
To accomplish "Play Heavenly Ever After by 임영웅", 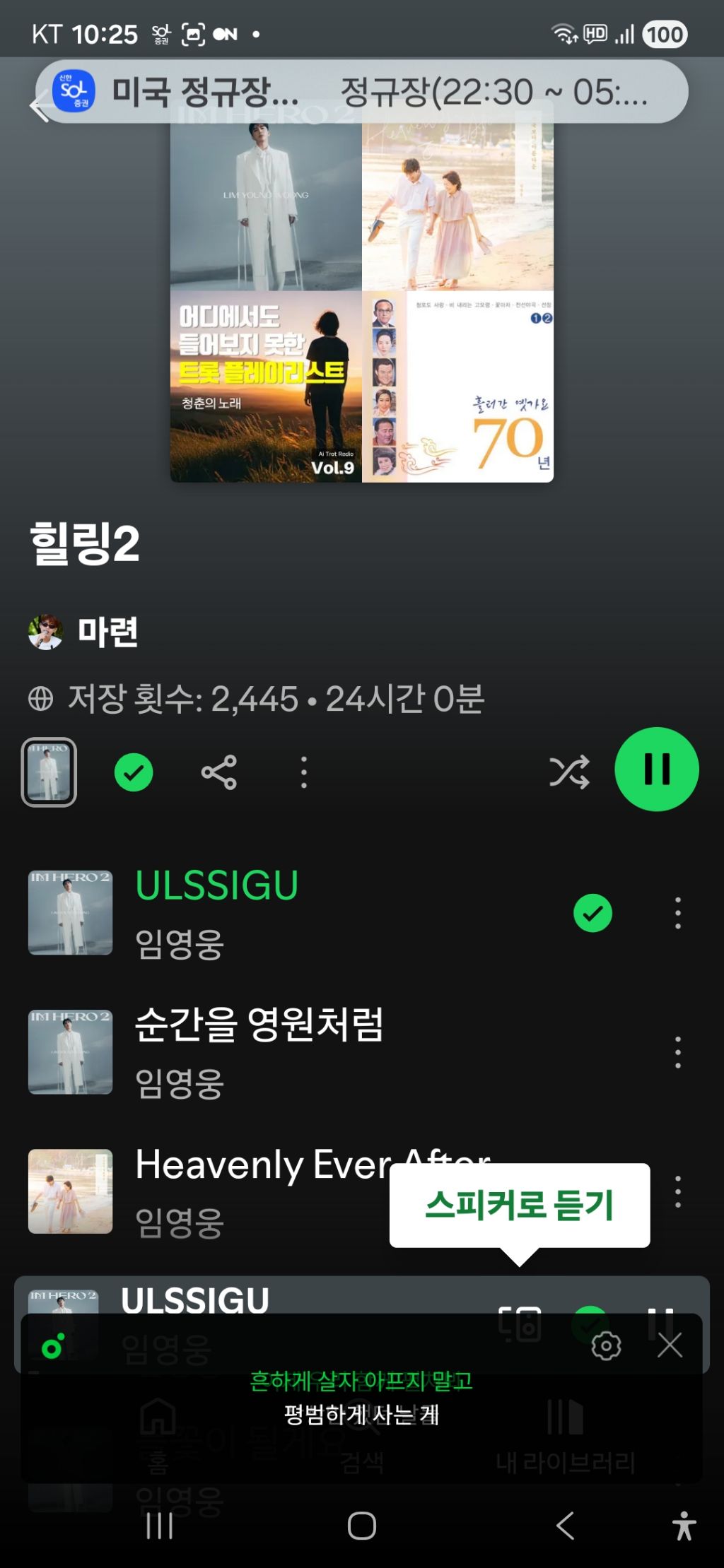I will [x=205, y=1191].
